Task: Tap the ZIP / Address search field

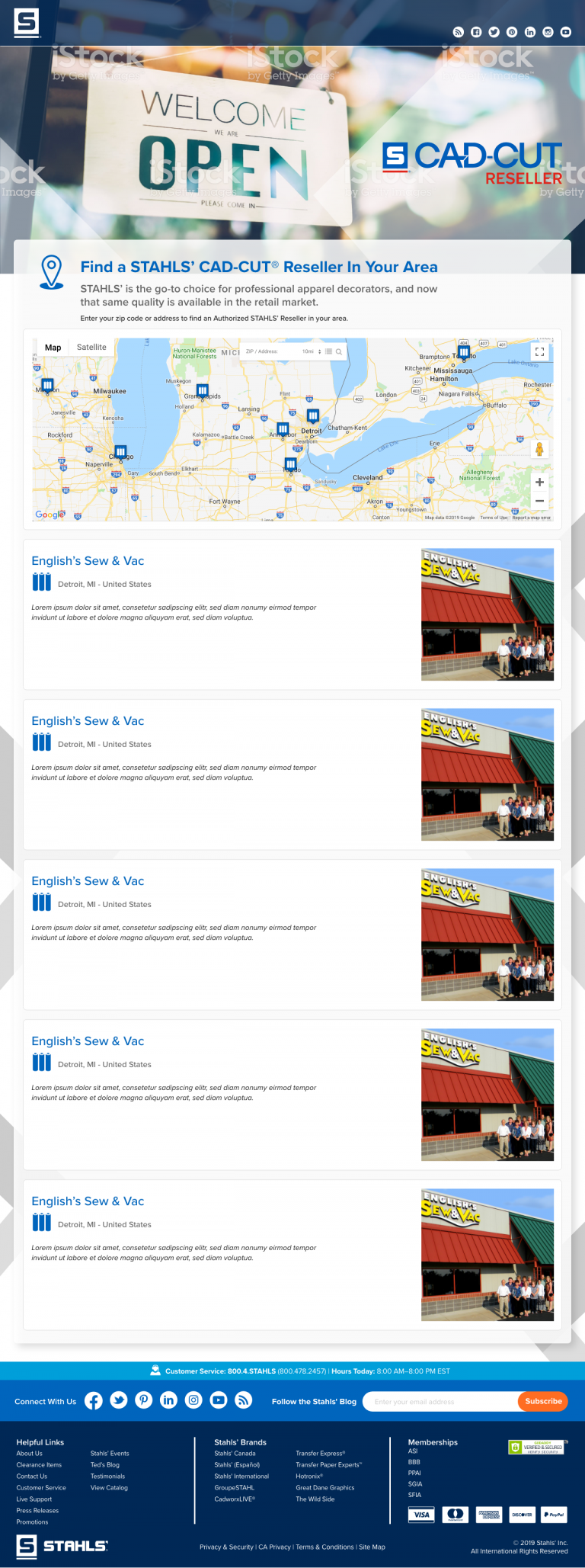Action: pyautogui.click(x=270, y=351)
